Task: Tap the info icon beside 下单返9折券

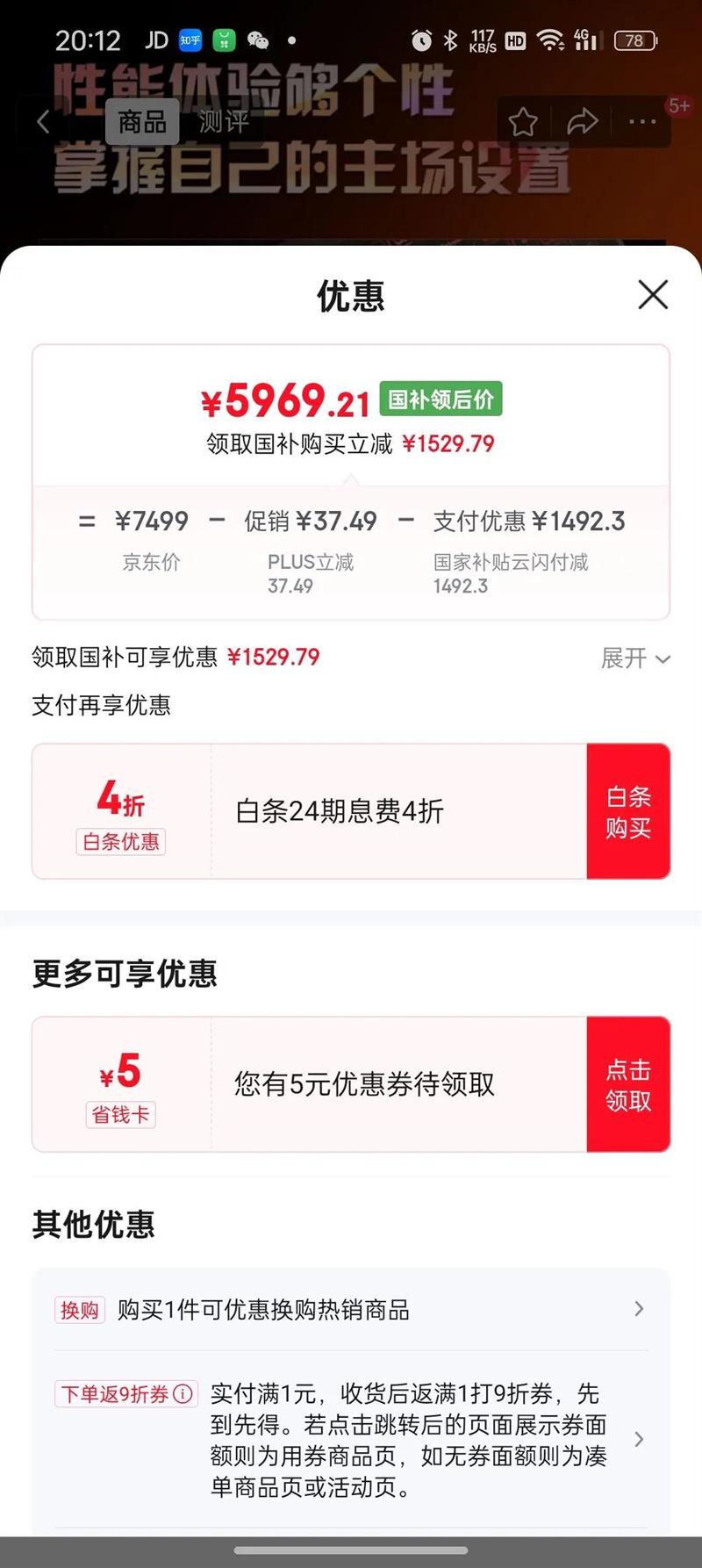Action: 183,1393
